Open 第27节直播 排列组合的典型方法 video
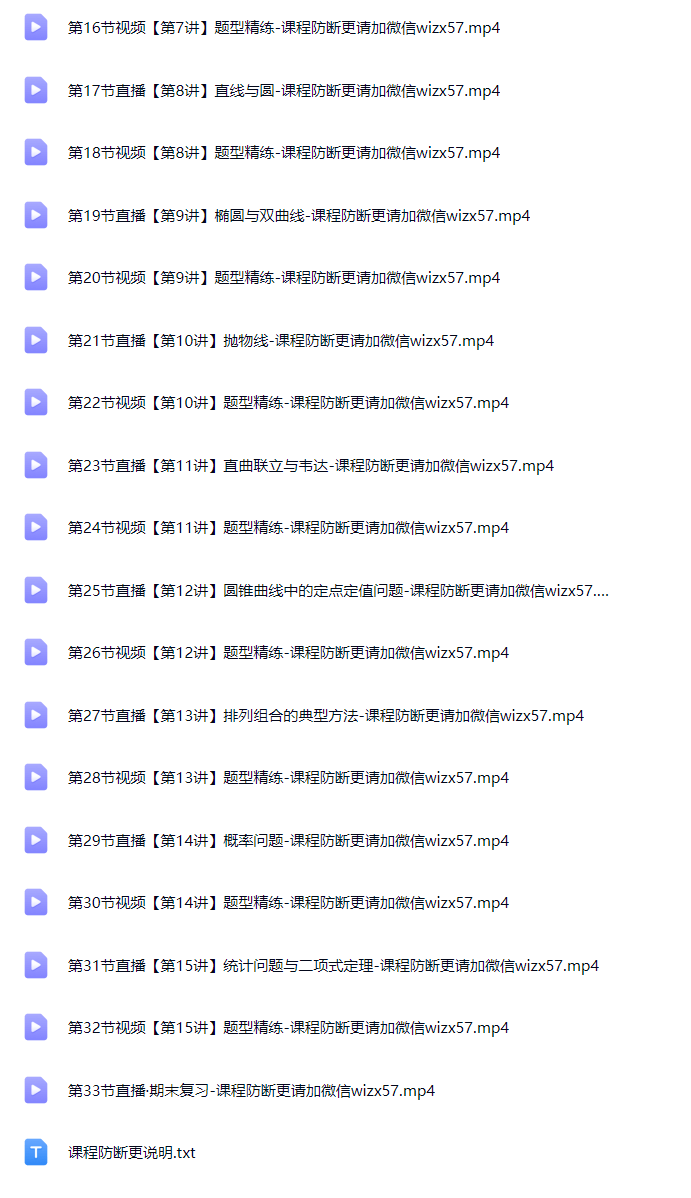691x1198 pixels. (x=326, y=716)
